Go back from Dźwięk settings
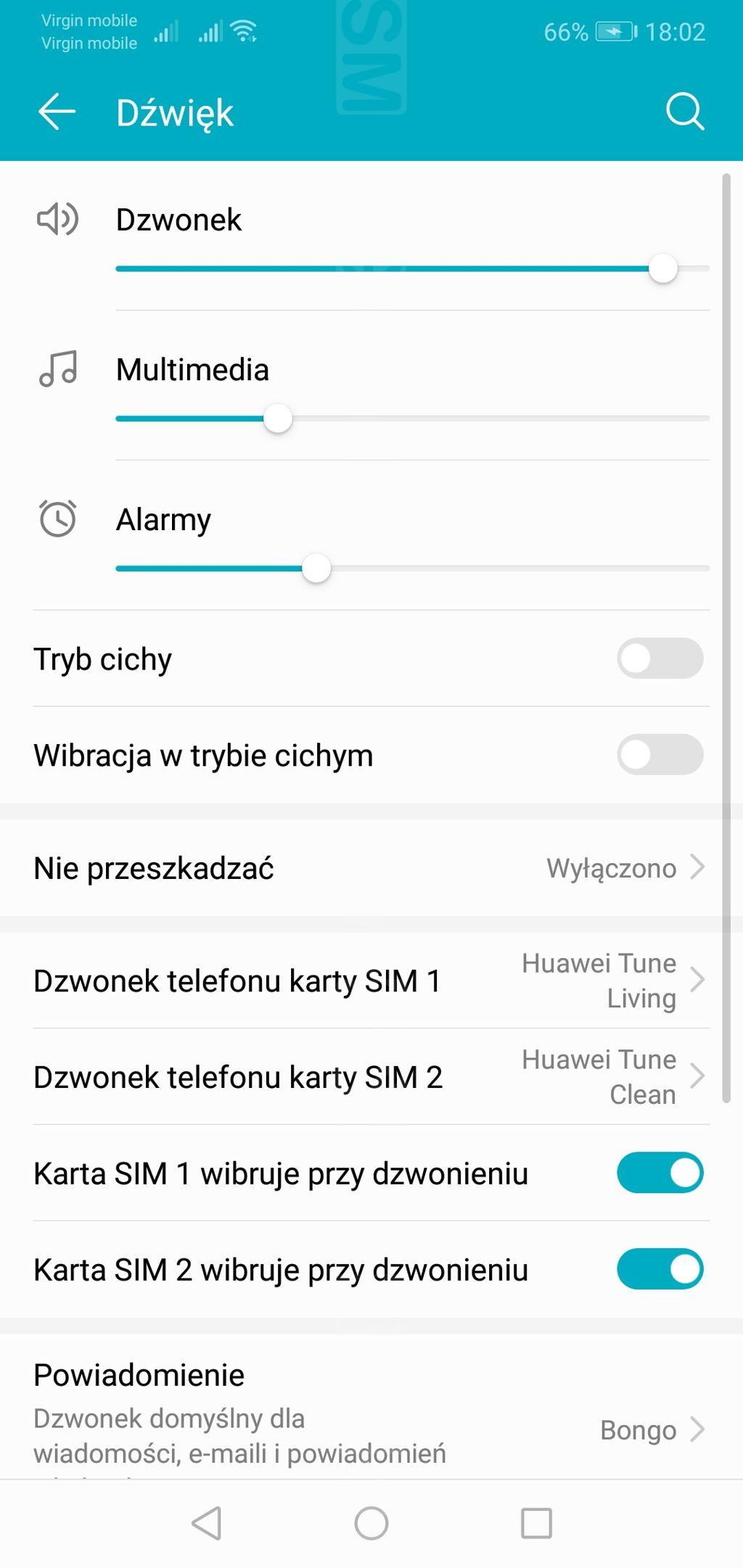This screenshot has height=1568, width=743. pyautogui.click(x=57, y=112)
